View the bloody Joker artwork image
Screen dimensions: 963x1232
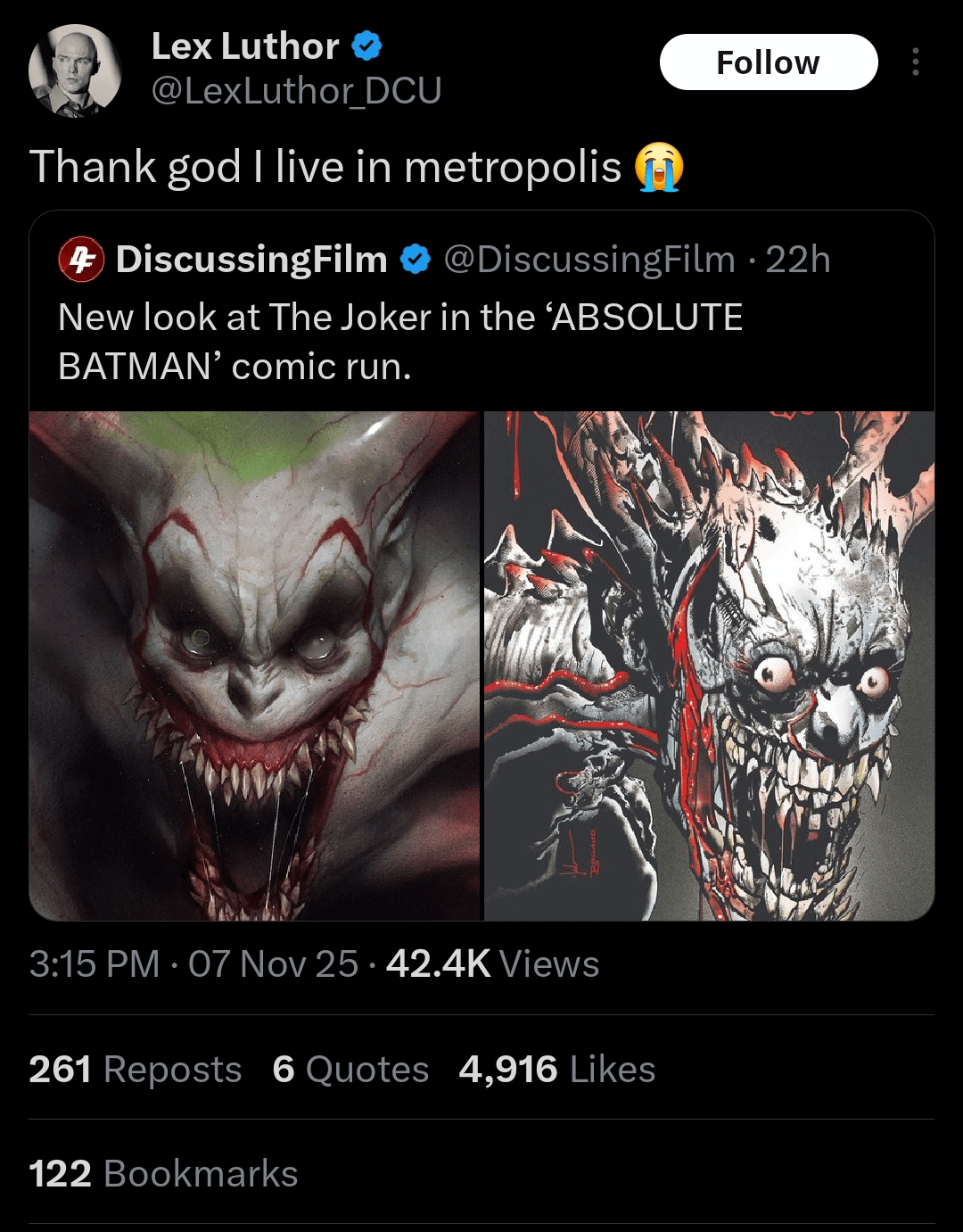709,666
